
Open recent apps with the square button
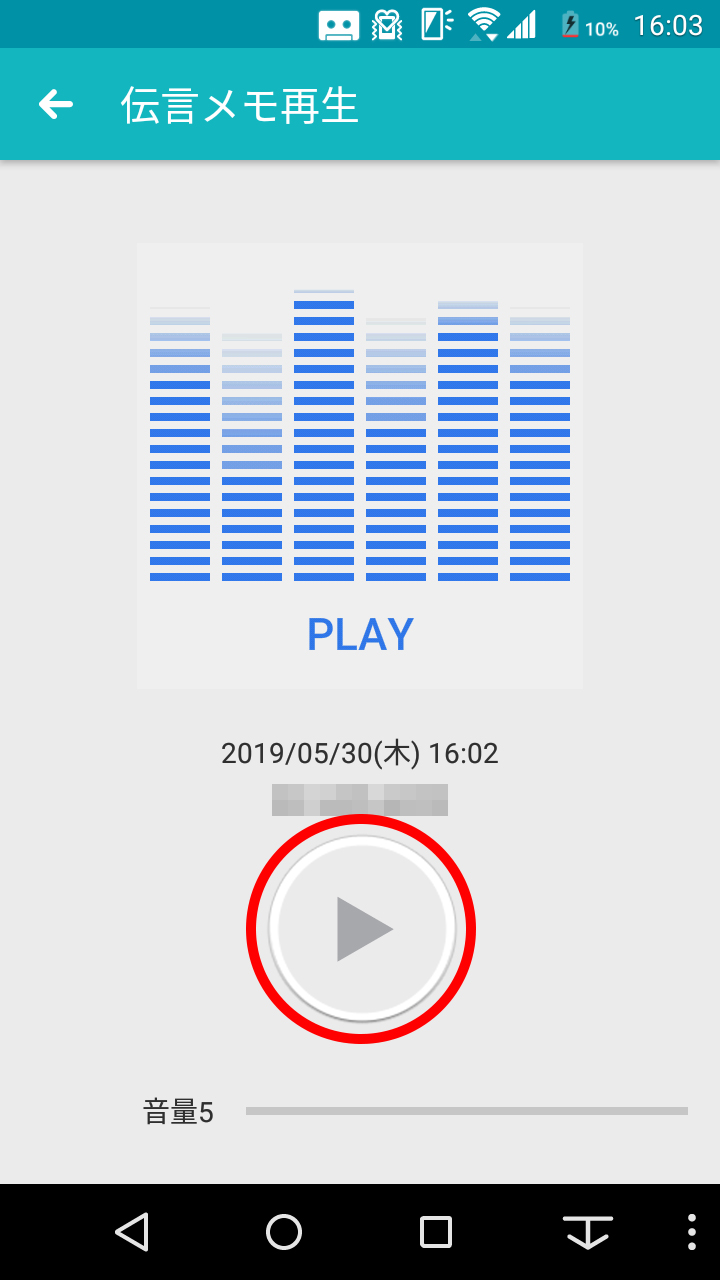point(436,1232)
